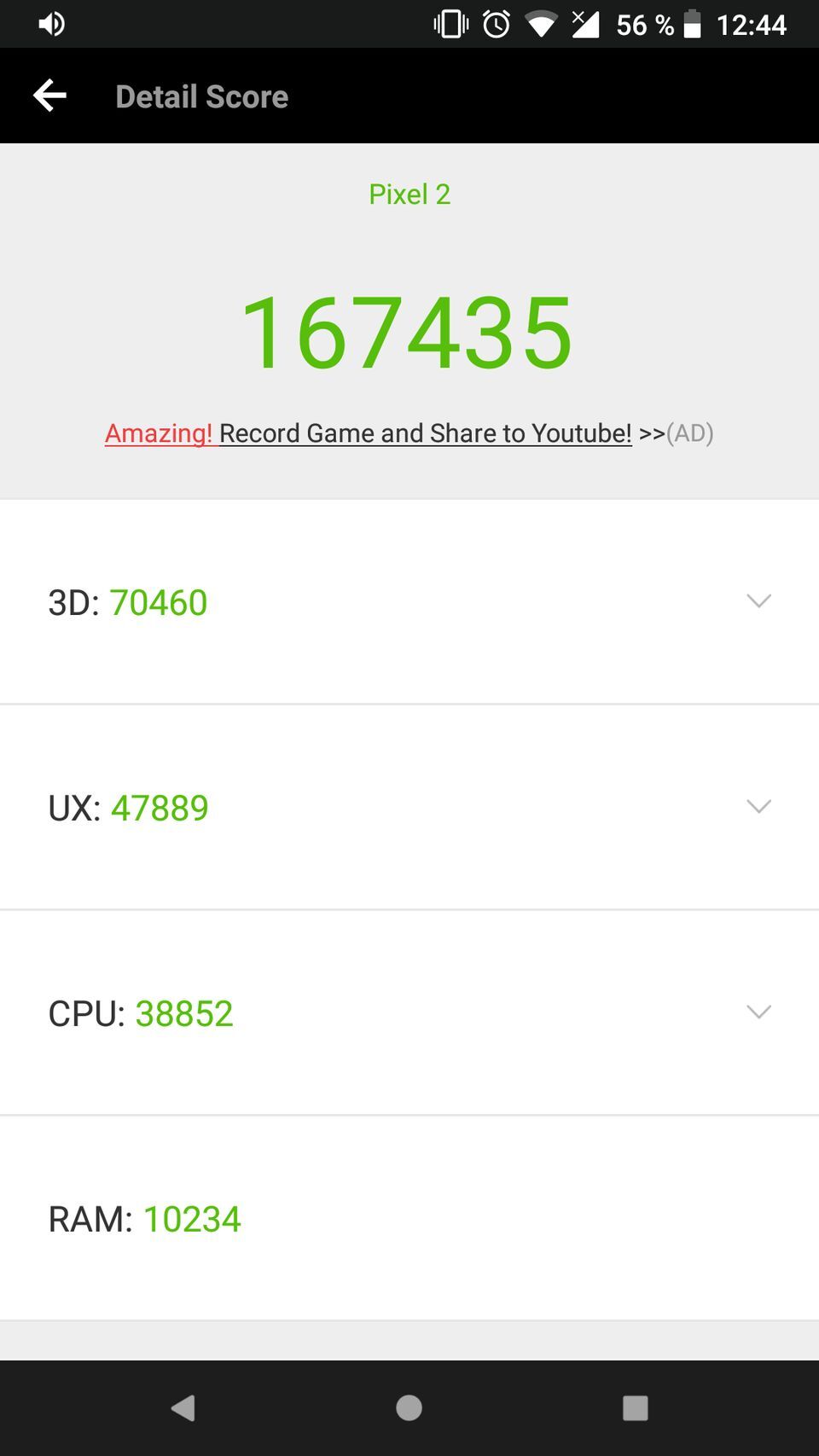Expand the 3D score details
Image resolution: width=819 pixels, height=1456 pixels.
tap(758, 601)
